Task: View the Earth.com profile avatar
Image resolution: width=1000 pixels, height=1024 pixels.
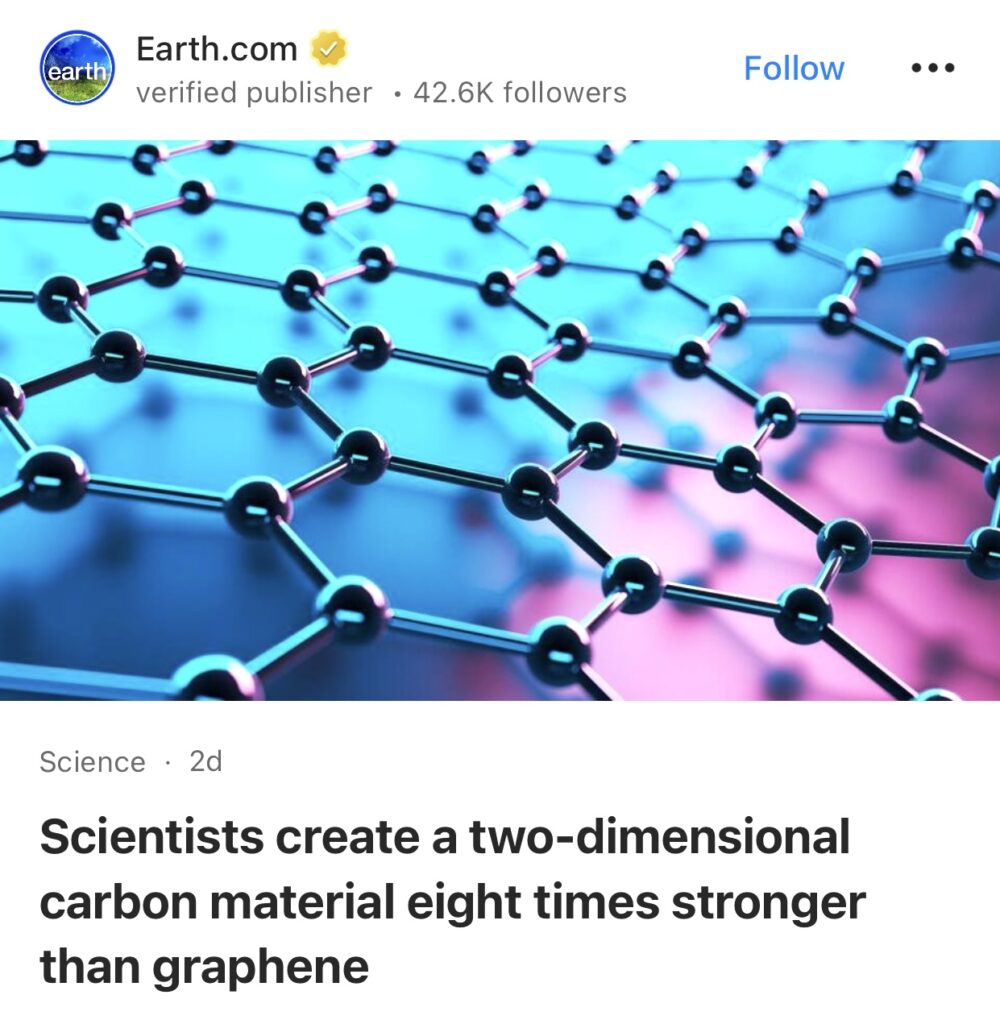Action: pyautogui.click(x=77, y=68)
